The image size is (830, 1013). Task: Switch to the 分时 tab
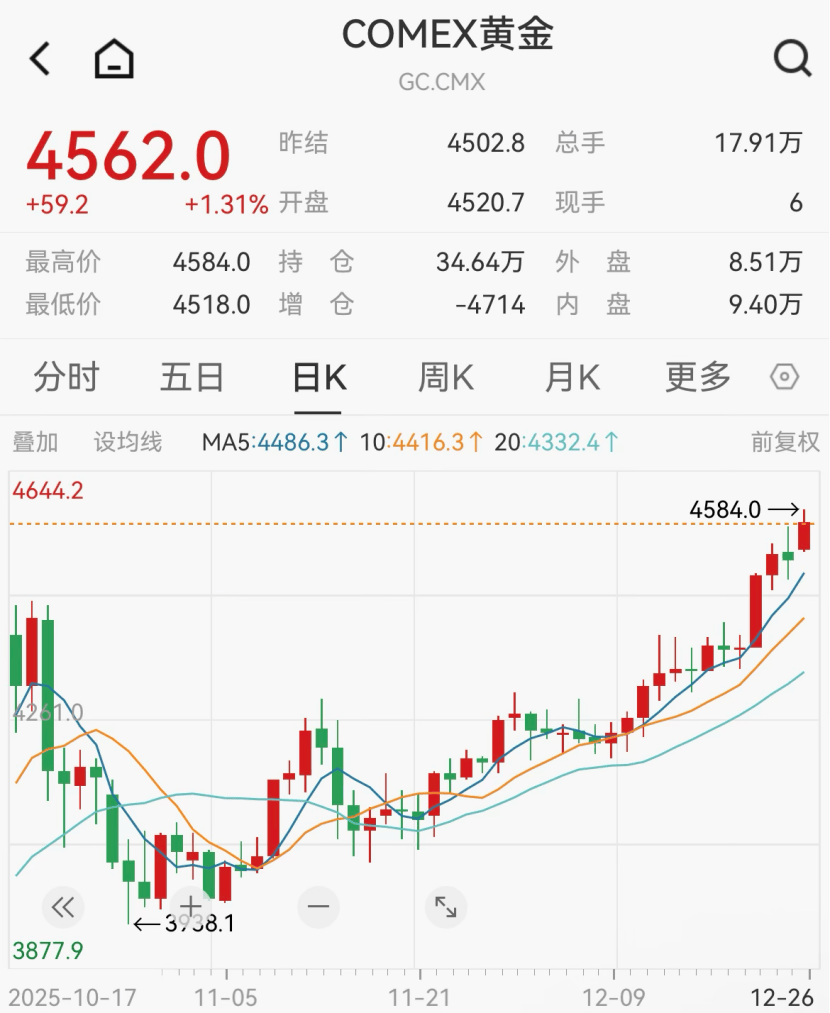[x=67, y=378]
